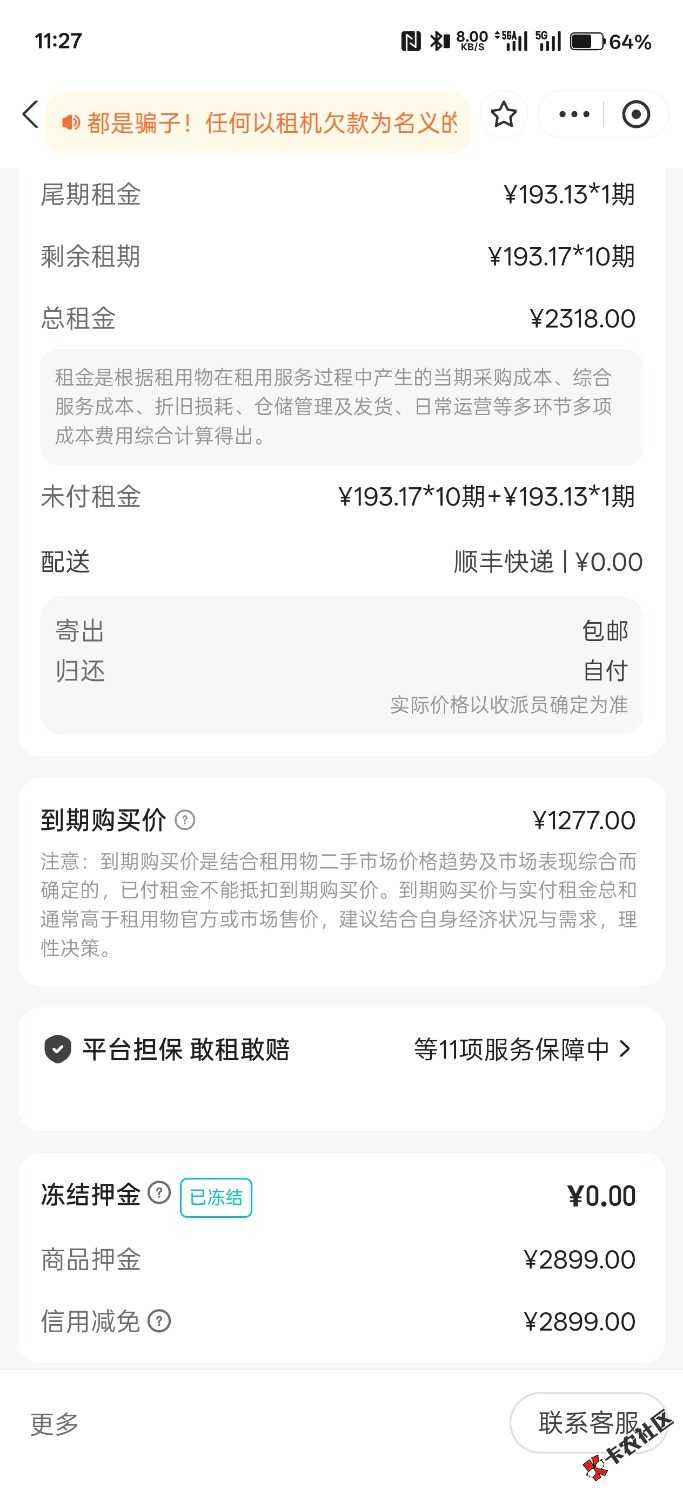Show help for 到期购买价

pos(185,820)
